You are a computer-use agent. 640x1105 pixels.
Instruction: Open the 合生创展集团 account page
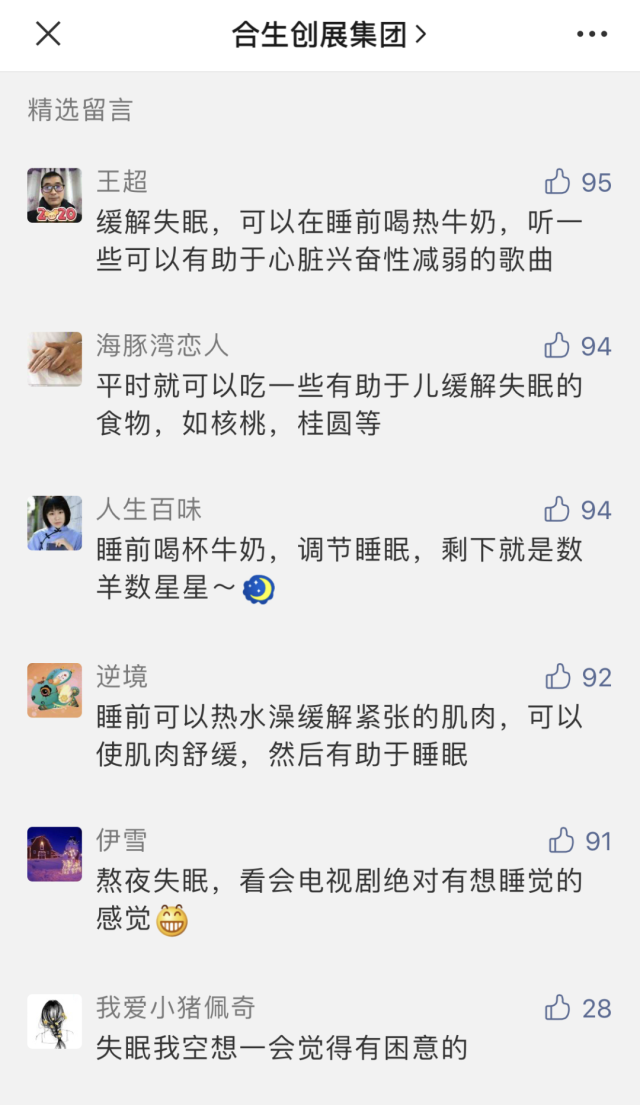(x=328, y=34)
